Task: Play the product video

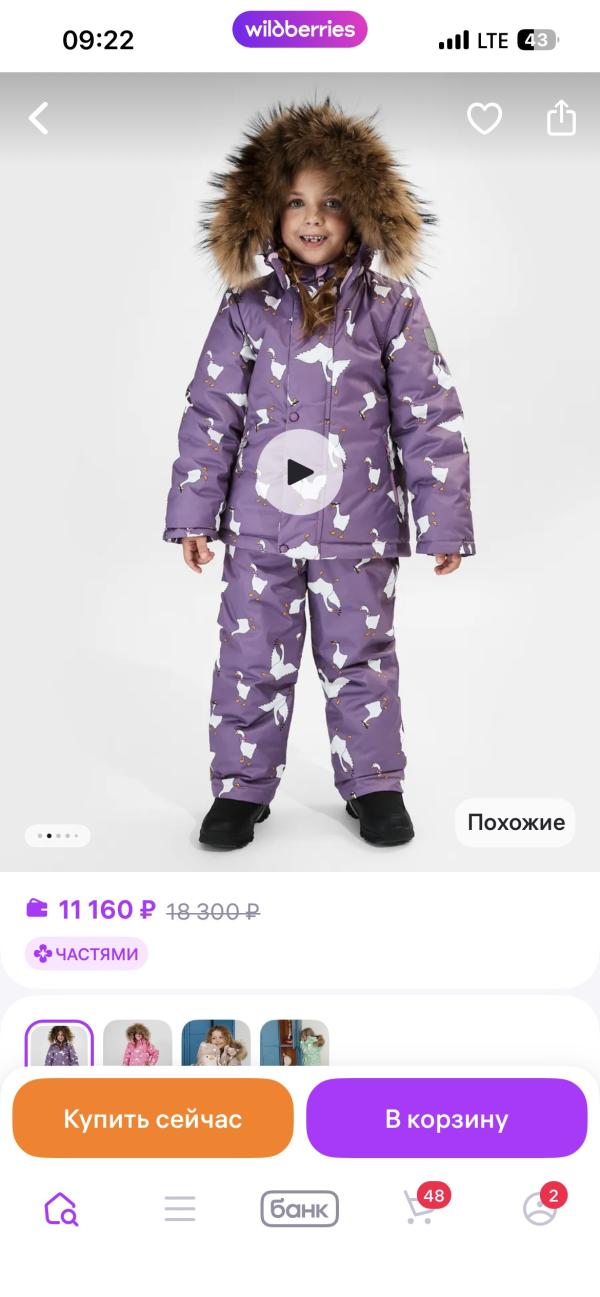Action: point(299,472)
